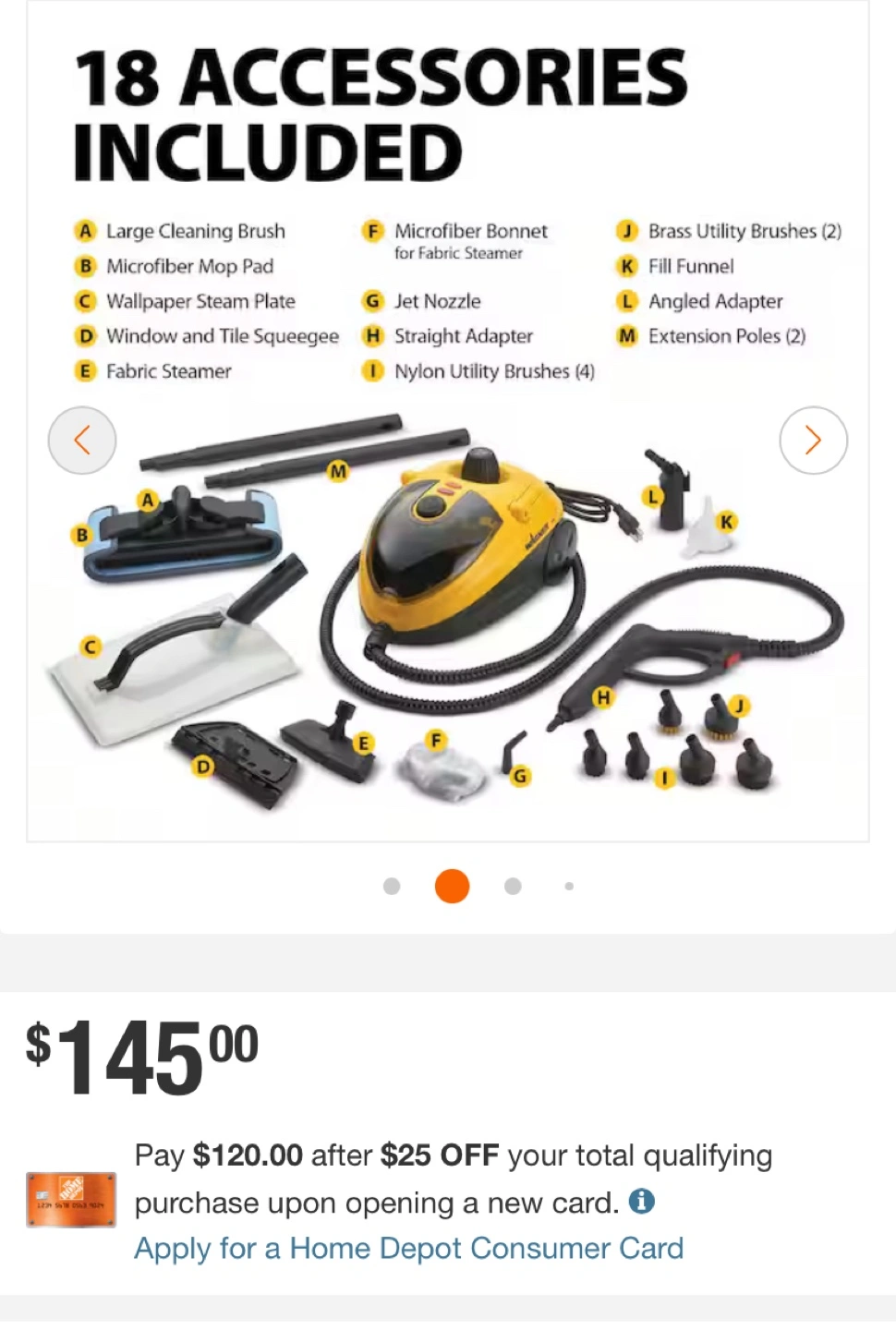Select the third image indicator dot
This screenshot has width=896, height=1330.
pyautogui.click(x=513, y=886)
